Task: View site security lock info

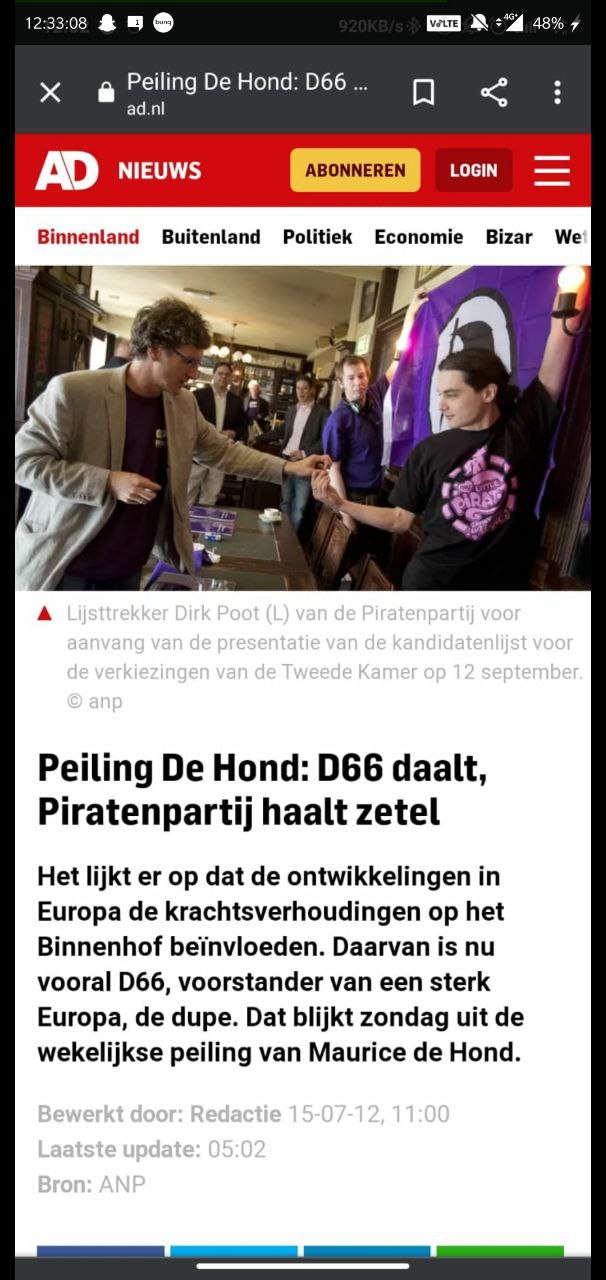Action: [106, 94]
